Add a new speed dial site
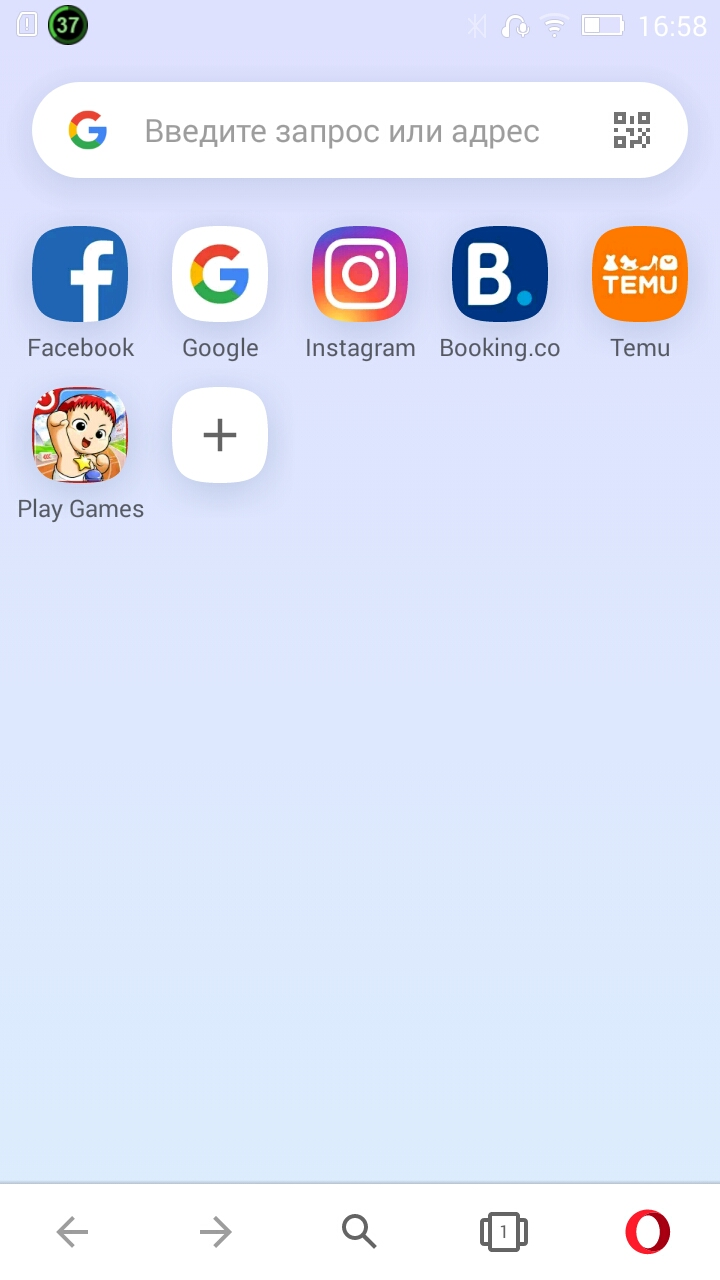720x1280 pixels. tap(220, 435)
